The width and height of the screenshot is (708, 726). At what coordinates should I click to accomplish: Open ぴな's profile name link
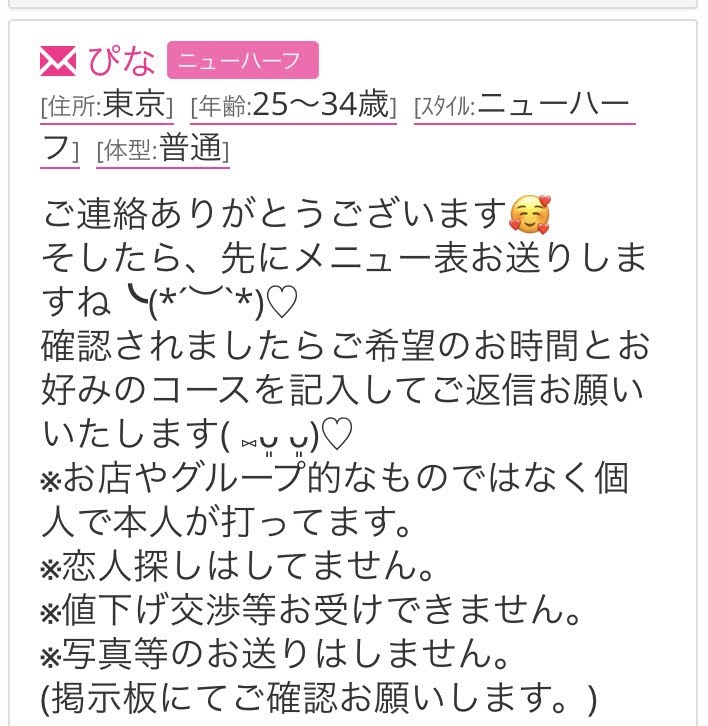(122, 61)
